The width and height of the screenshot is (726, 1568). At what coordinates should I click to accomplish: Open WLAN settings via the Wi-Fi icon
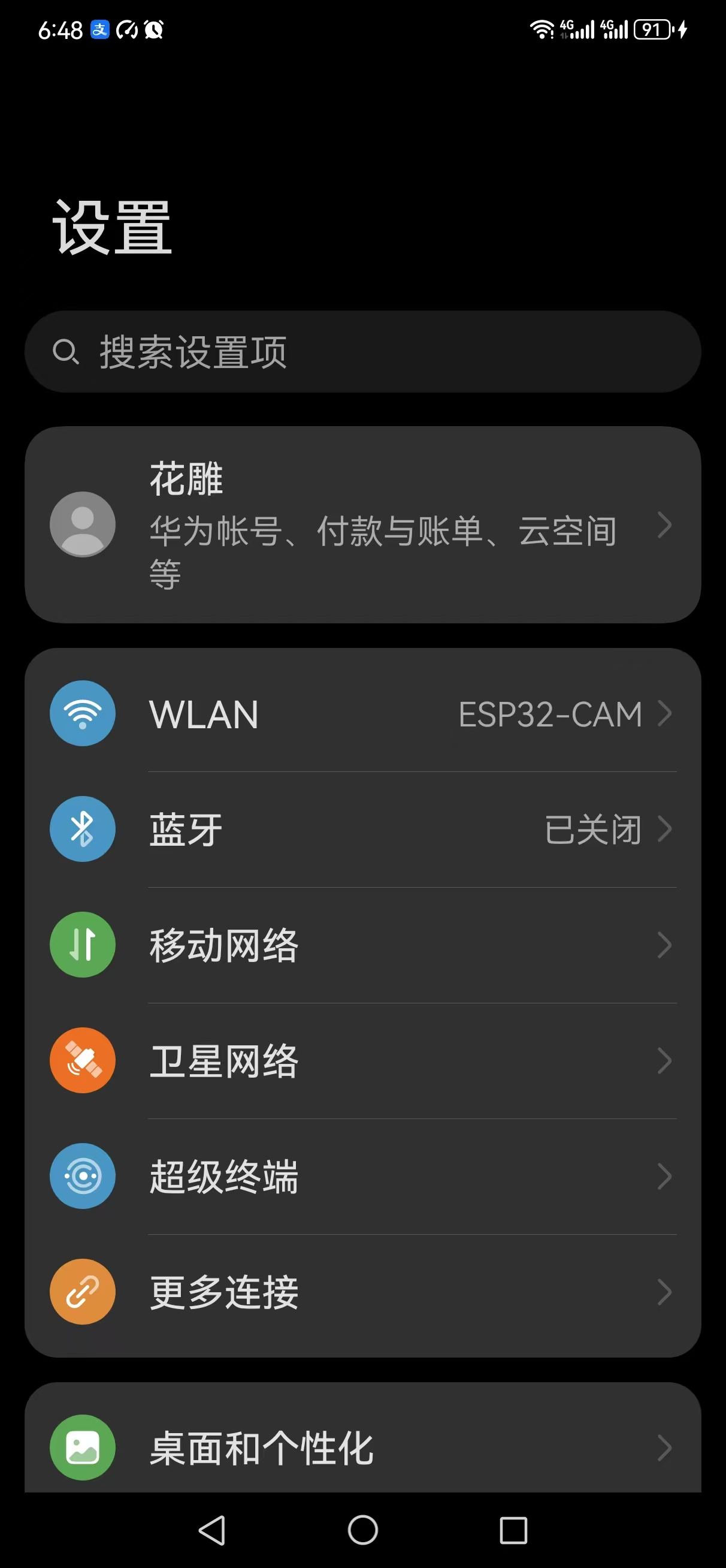[x=81, y=713]
